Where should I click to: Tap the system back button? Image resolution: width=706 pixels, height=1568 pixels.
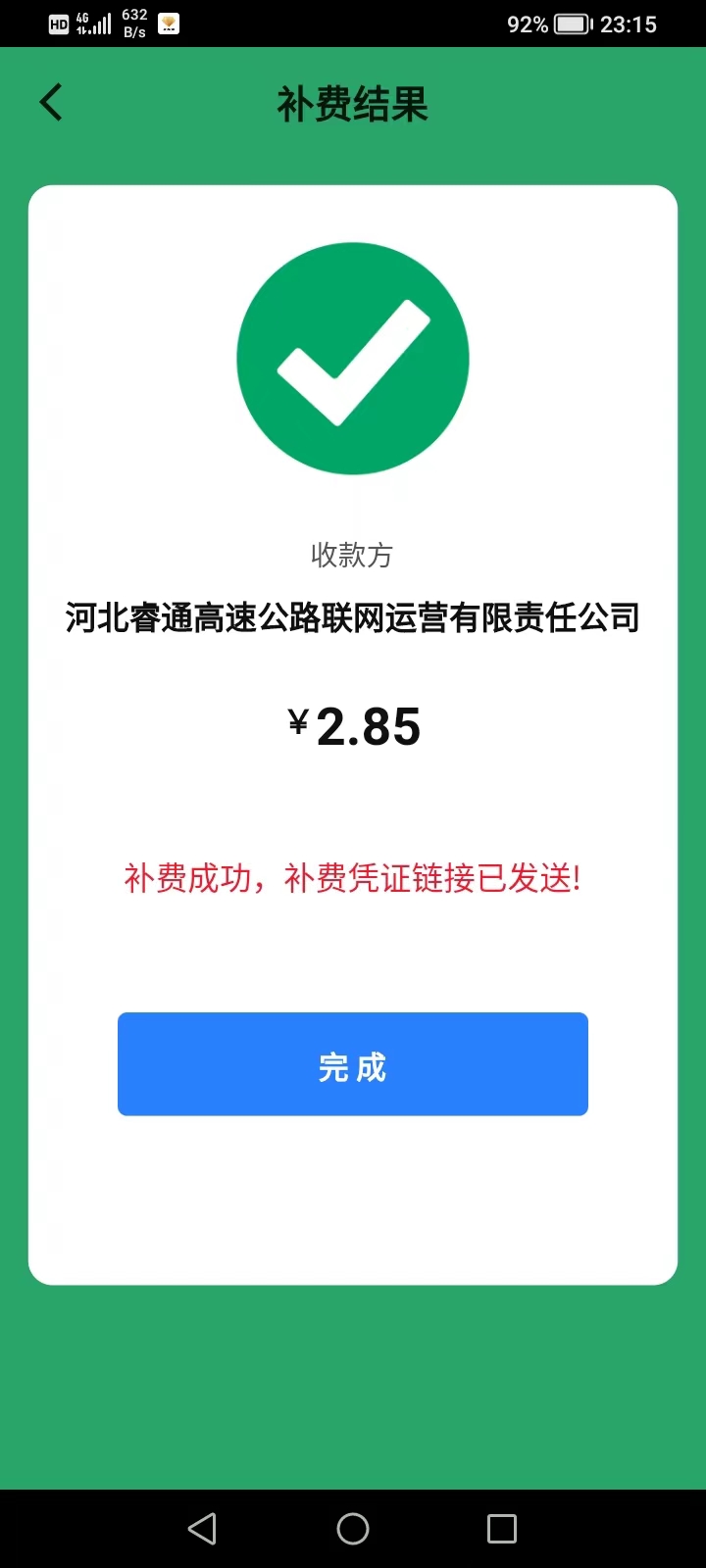tap(202, 1528)
